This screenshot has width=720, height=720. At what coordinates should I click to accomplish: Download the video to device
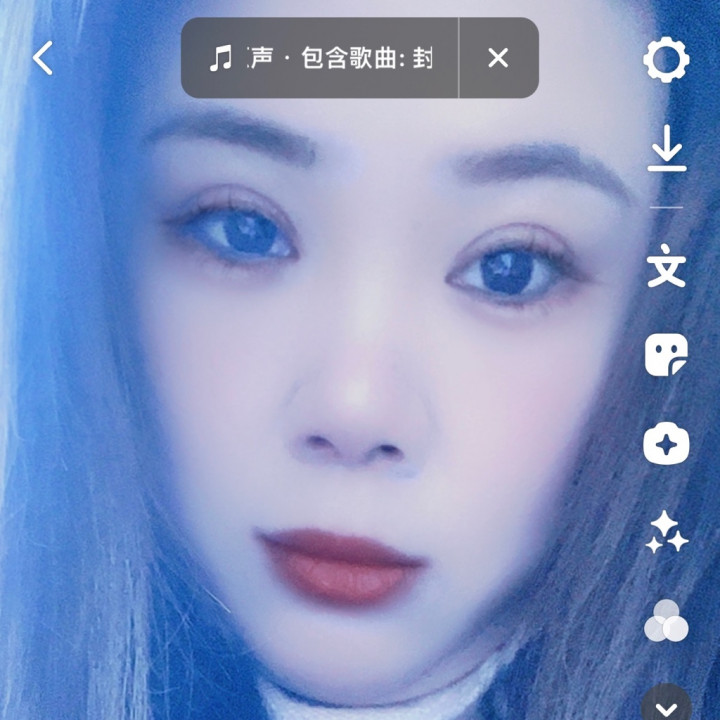click(x=666, y=152)
